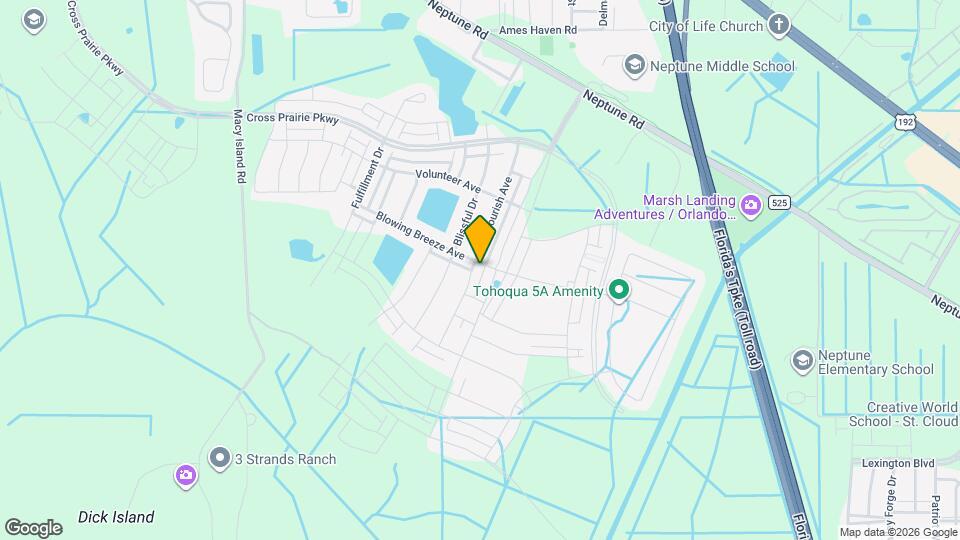The height and width of the screenshot is (540, 960).
Task: Open the Neptune Middle School marker
Action: click(x=634, y=66)
